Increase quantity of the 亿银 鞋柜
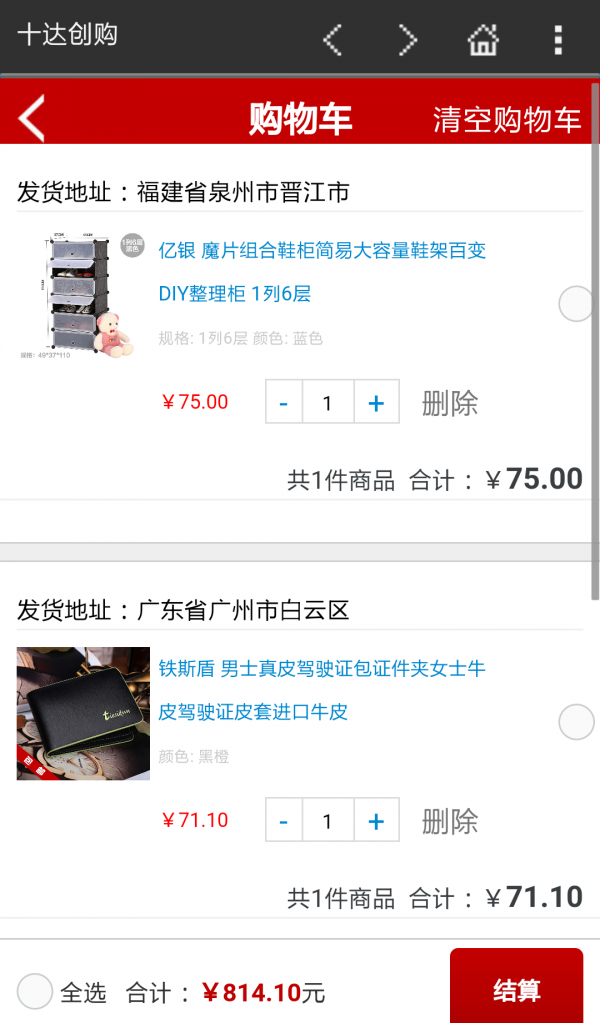 376,403
